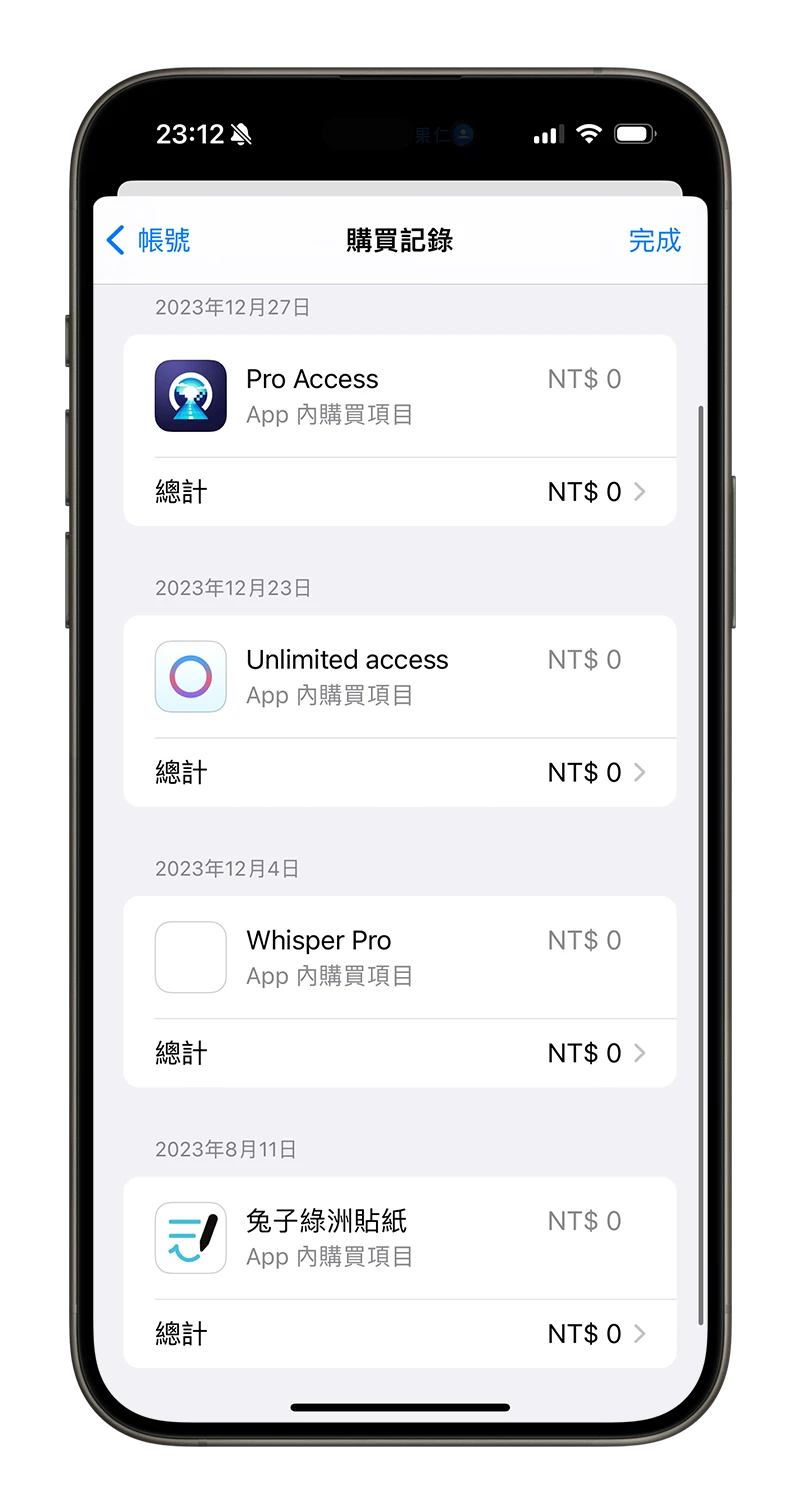
Task: Select the 購買記錄 title header
Action: 400,240
